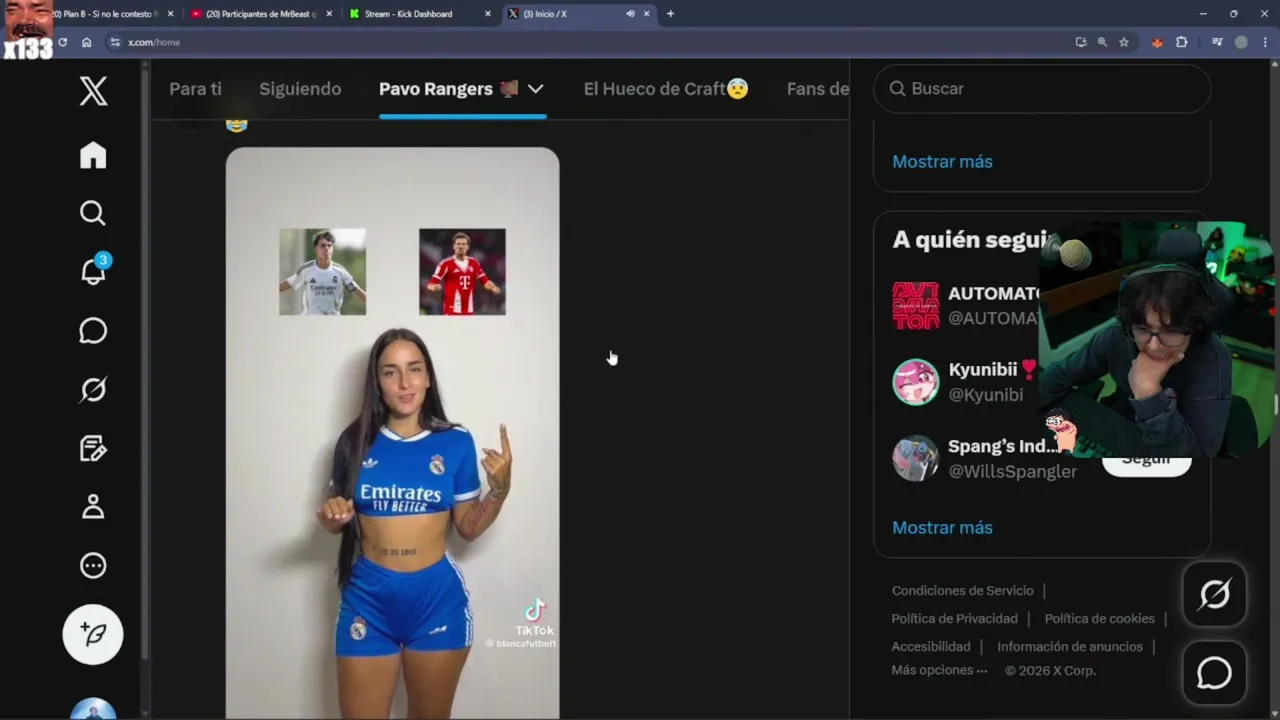This screenshot has height=720, width=1280.
Task: Open the Explore search icon in sidebar
Action: click(x=93, y=213)
